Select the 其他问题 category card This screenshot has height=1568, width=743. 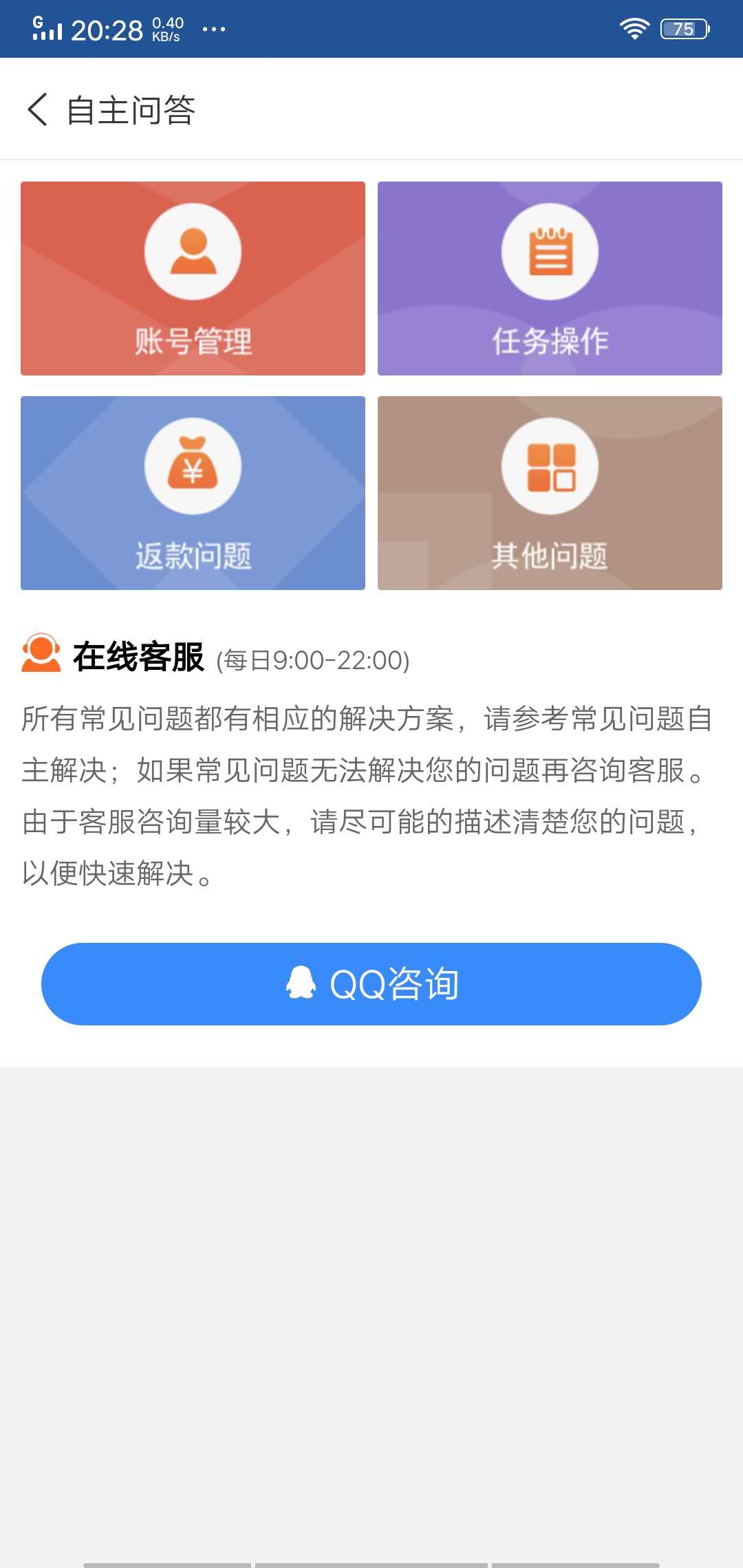(x=550, y=493)
